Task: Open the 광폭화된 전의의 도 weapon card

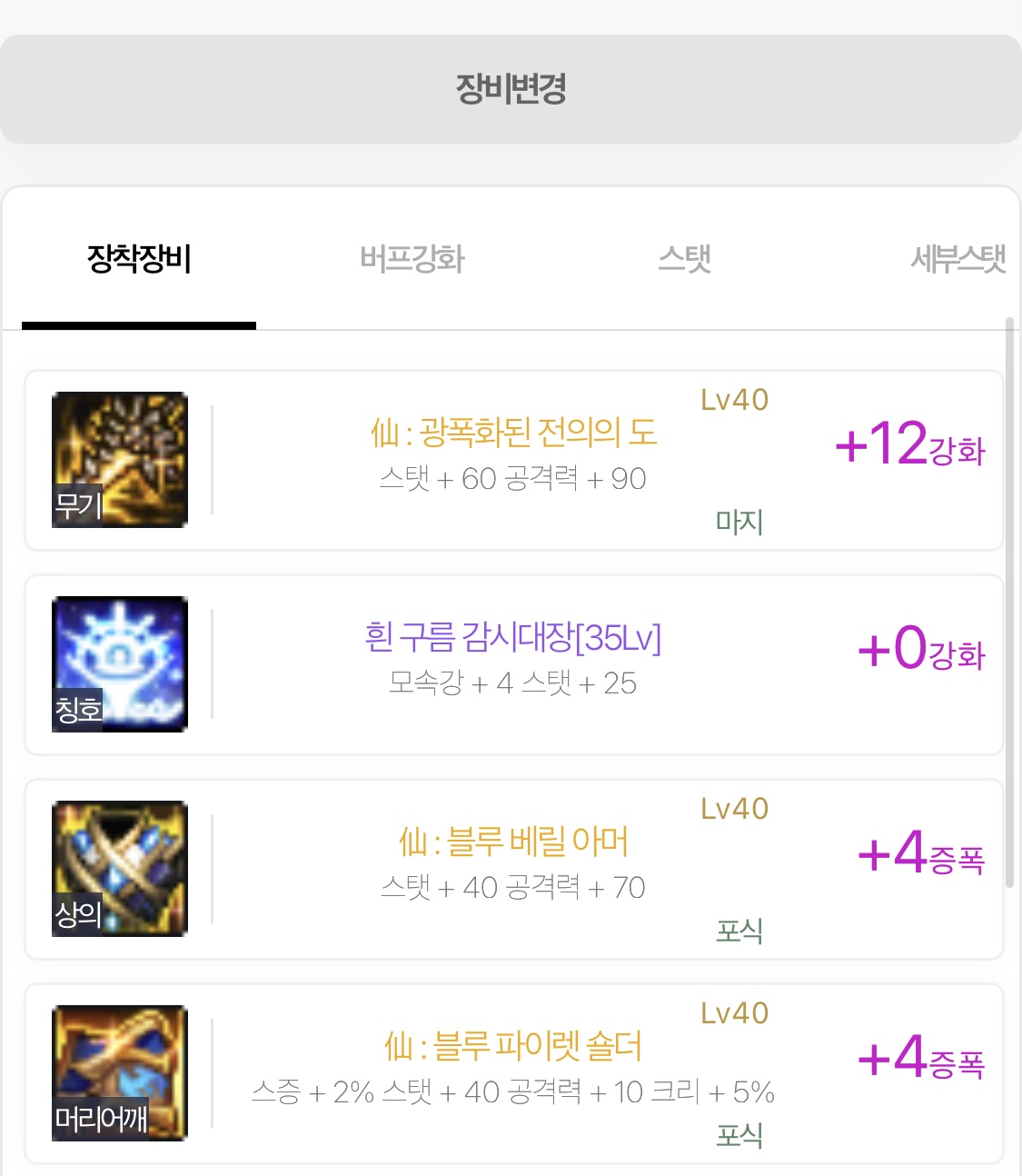Action: point(513,460)
